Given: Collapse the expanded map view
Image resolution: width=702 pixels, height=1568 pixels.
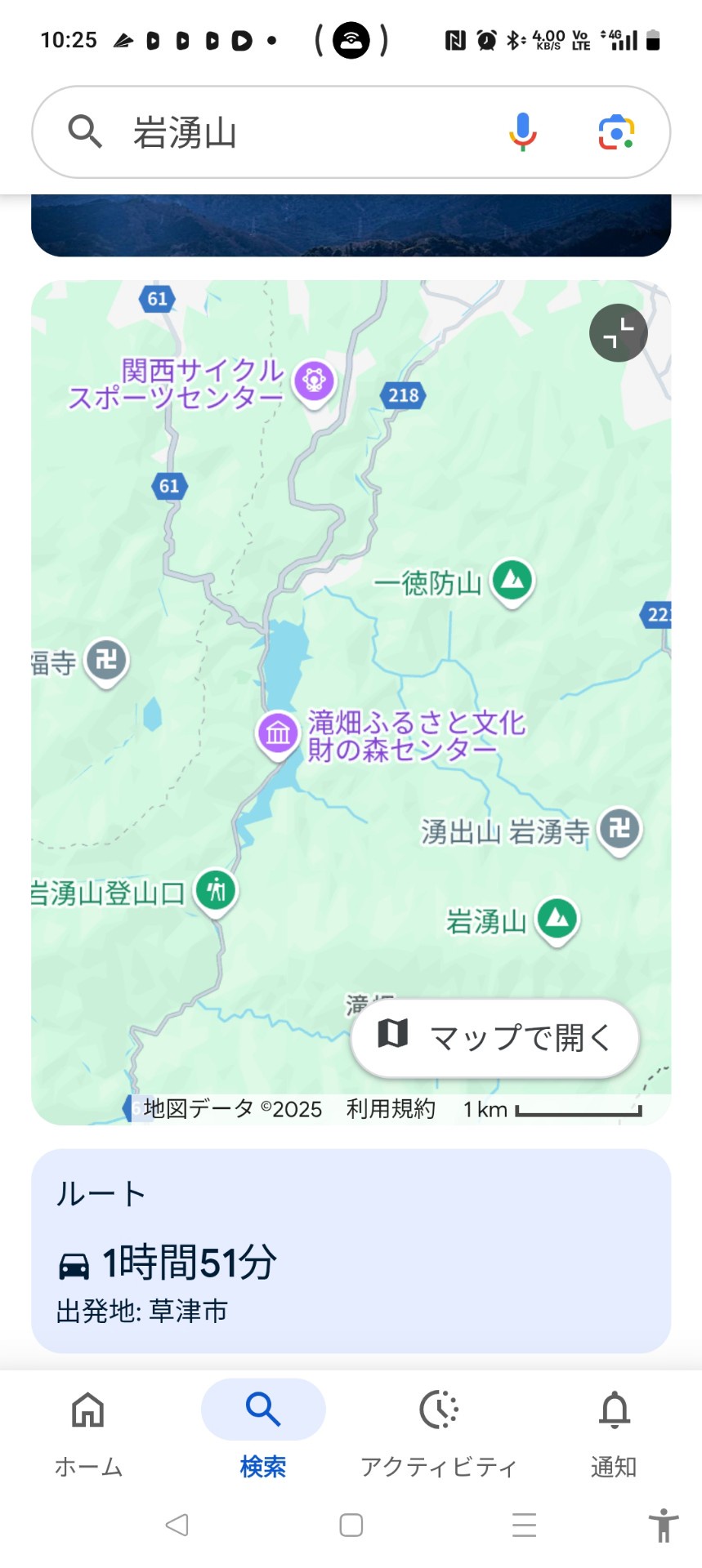Looking at the screenshot, I should point(619,333).
